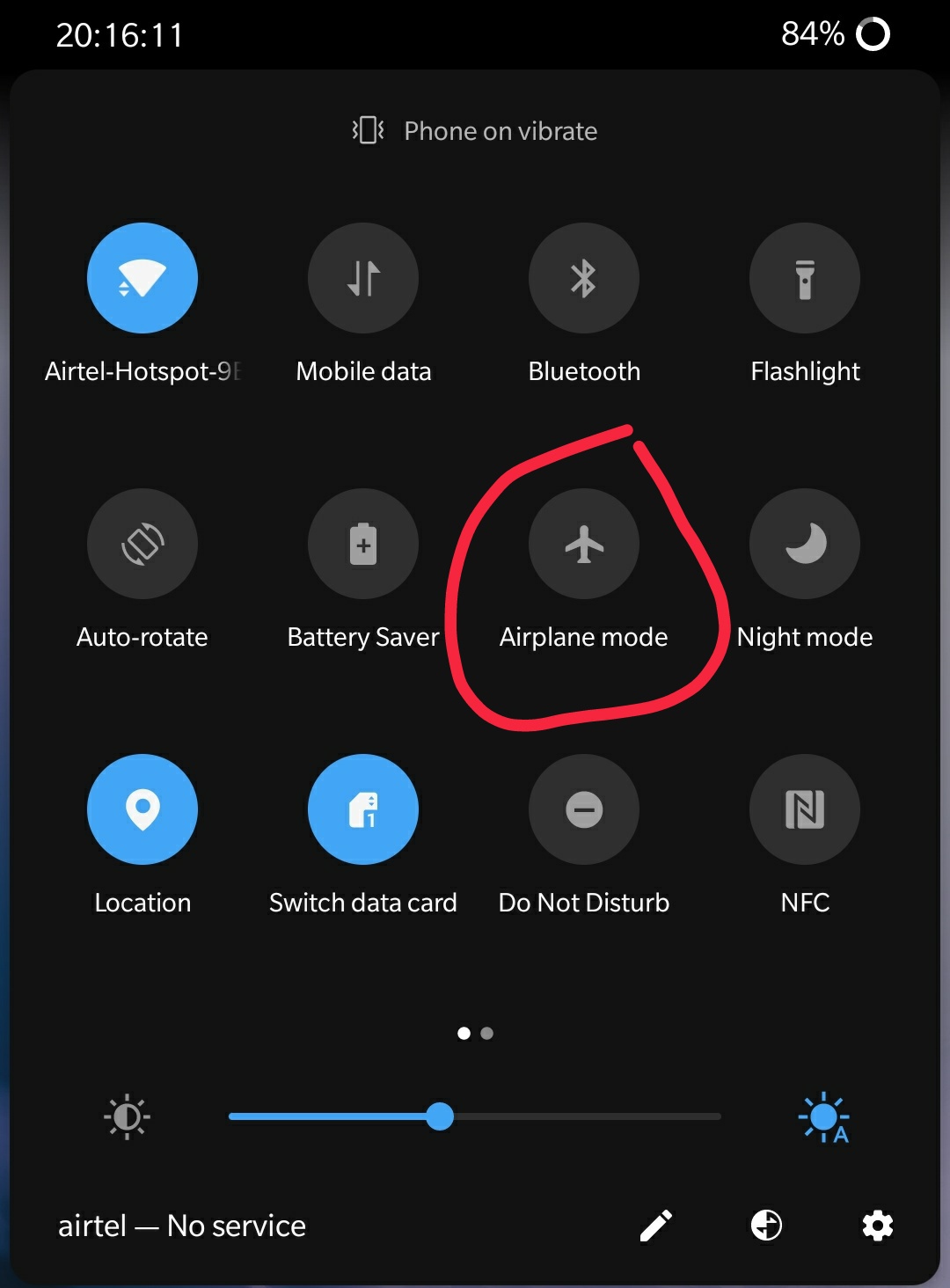
Task: Enable NFC
Action: pos(805,809)
